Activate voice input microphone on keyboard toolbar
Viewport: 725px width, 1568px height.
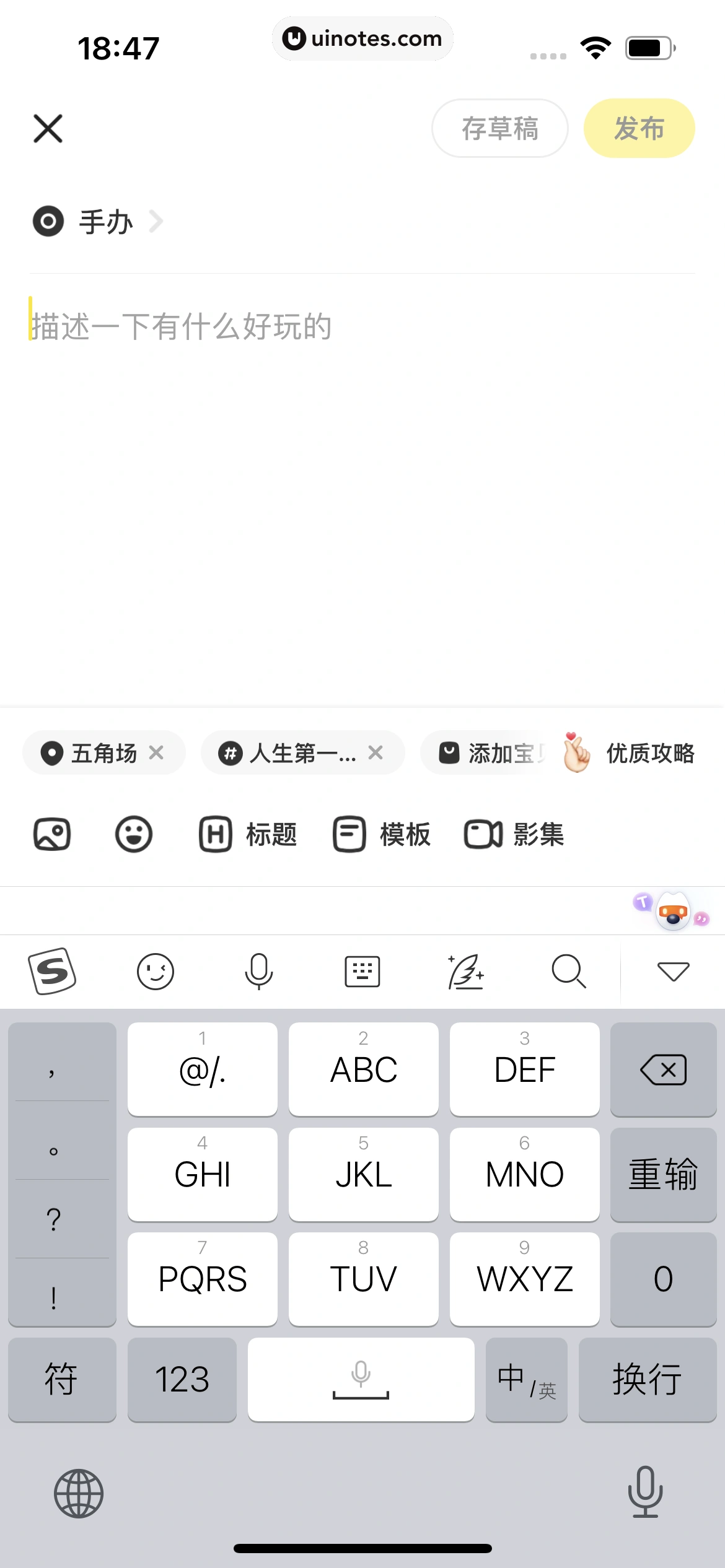258,970
